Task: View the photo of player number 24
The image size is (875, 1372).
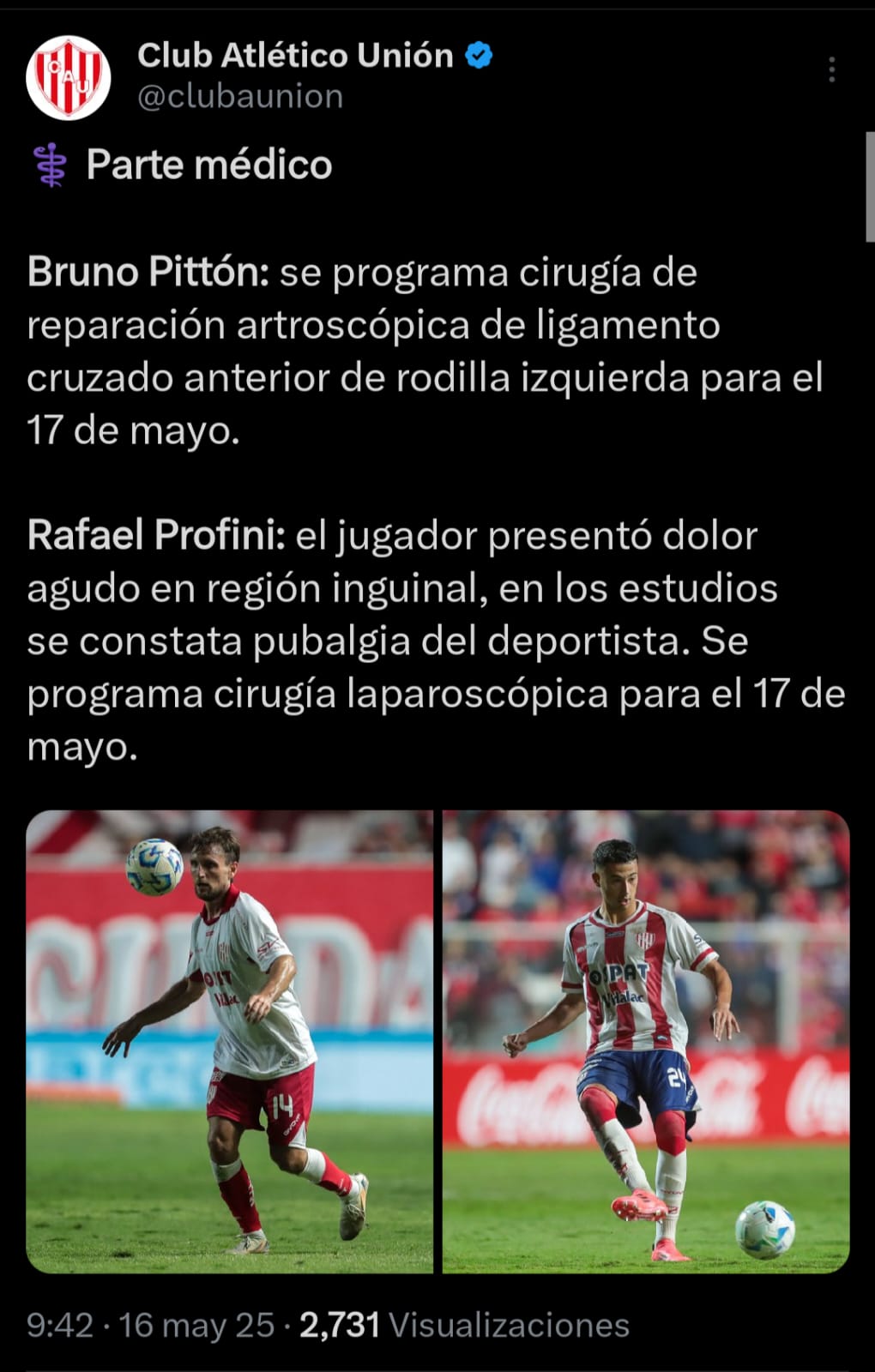Action: (646, 1041)
